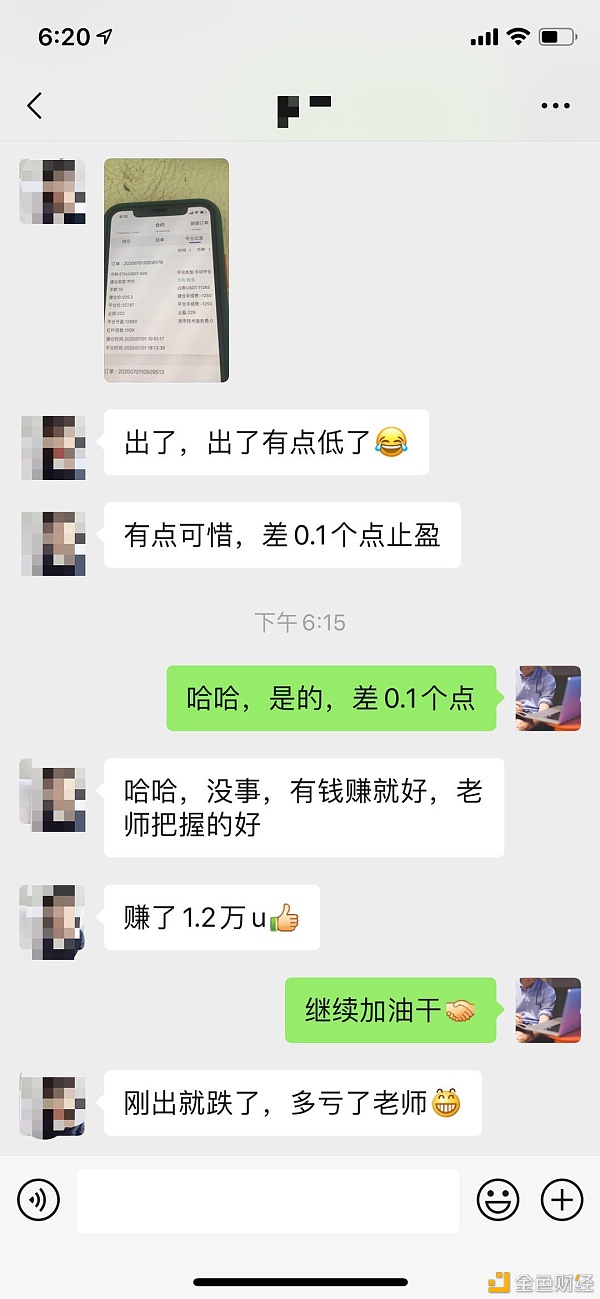View sender avatar beside 赚了1.2万u message
This screenshot has height=1299, width=600.
[x=52, y=918]
